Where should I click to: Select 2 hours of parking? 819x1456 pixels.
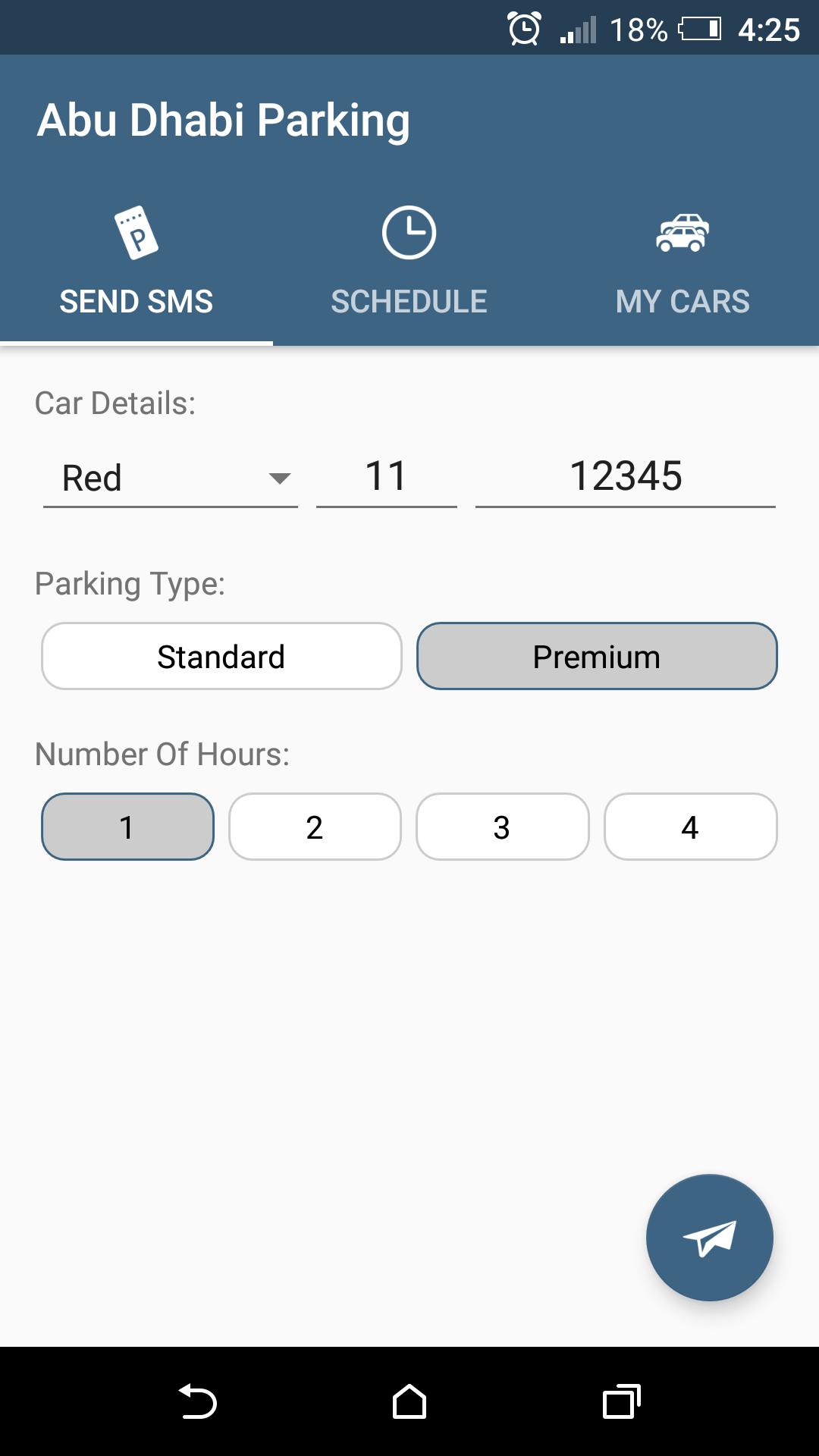tap(315, 827)
